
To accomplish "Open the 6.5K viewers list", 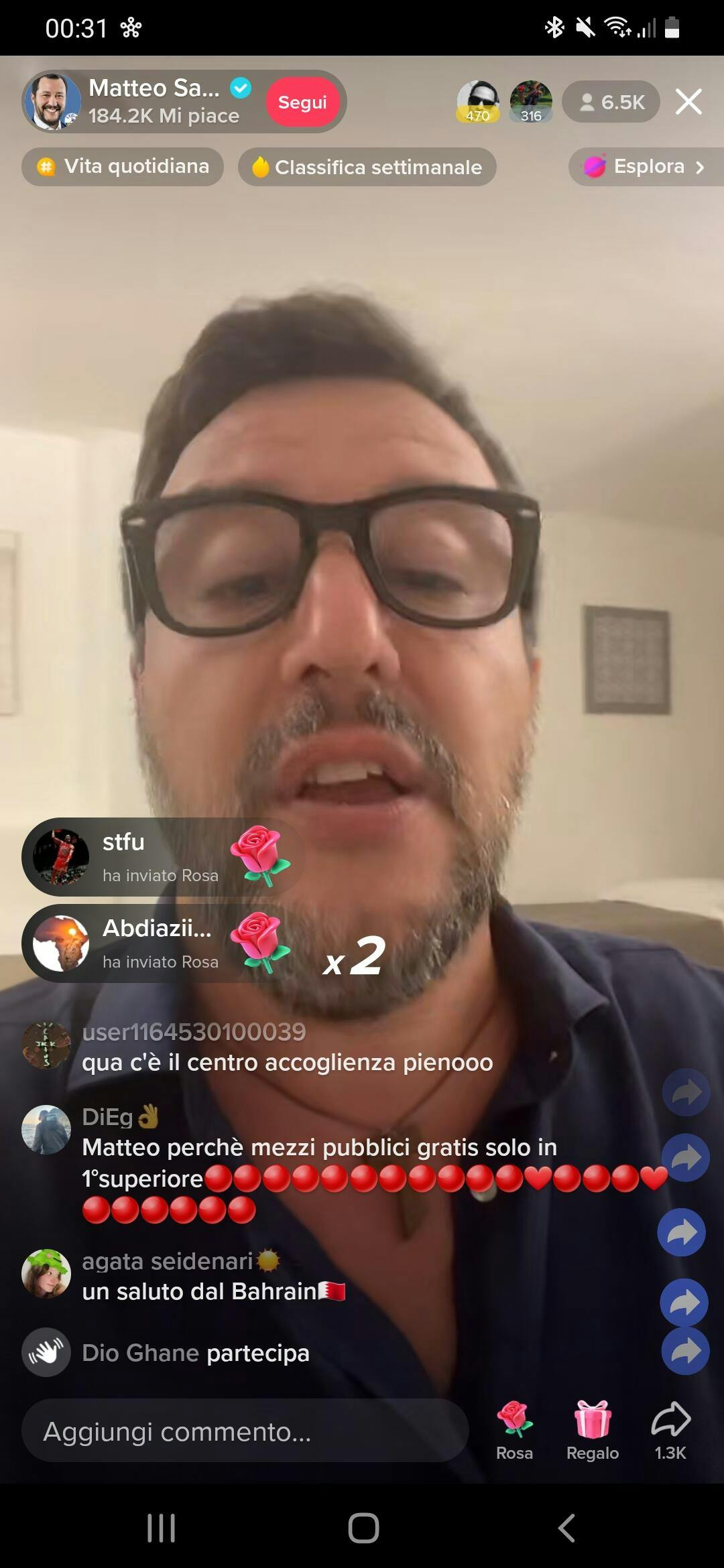I will tap(611, 102).
